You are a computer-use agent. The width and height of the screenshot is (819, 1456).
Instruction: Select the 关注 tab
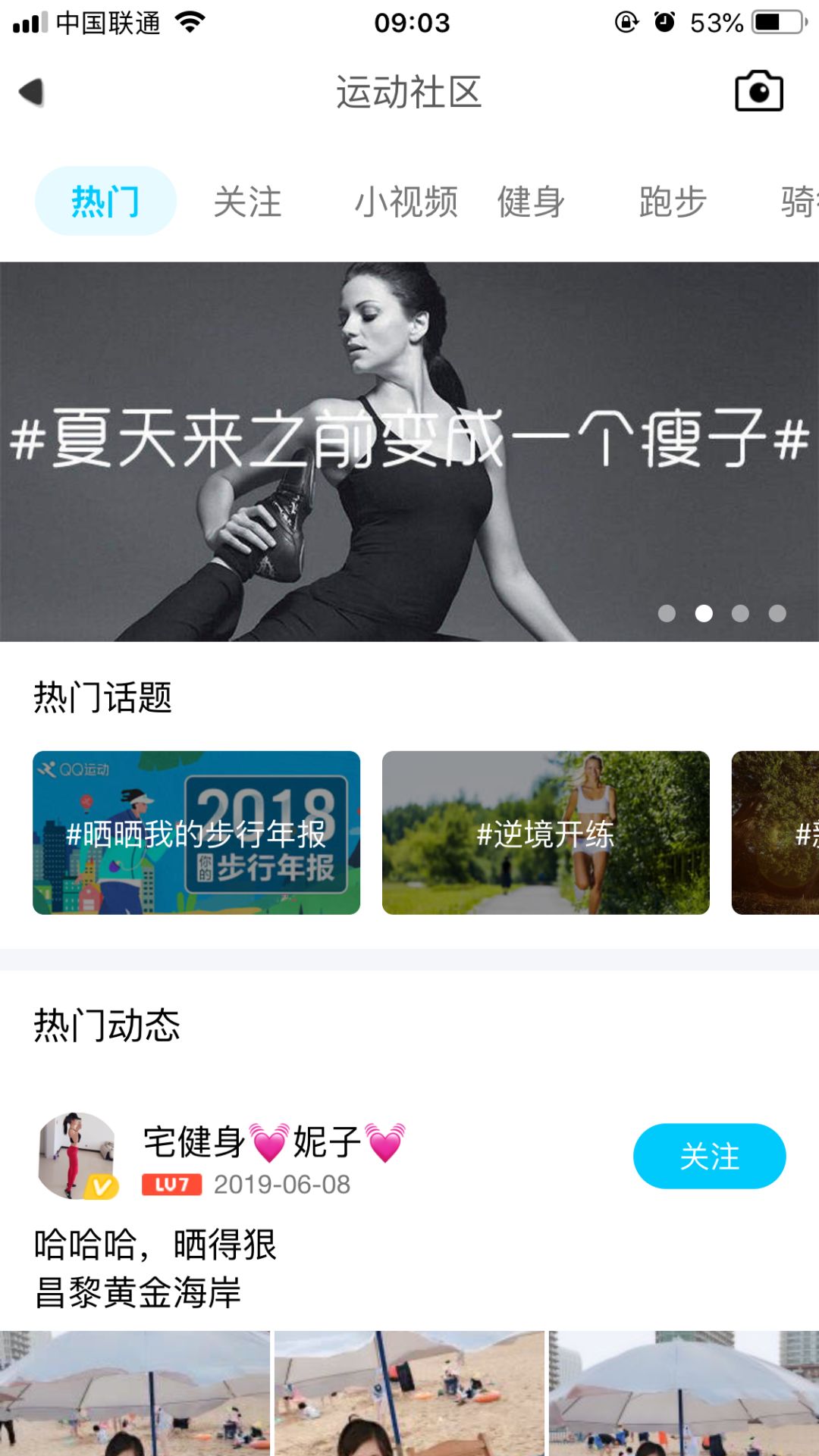click(248, 201)
